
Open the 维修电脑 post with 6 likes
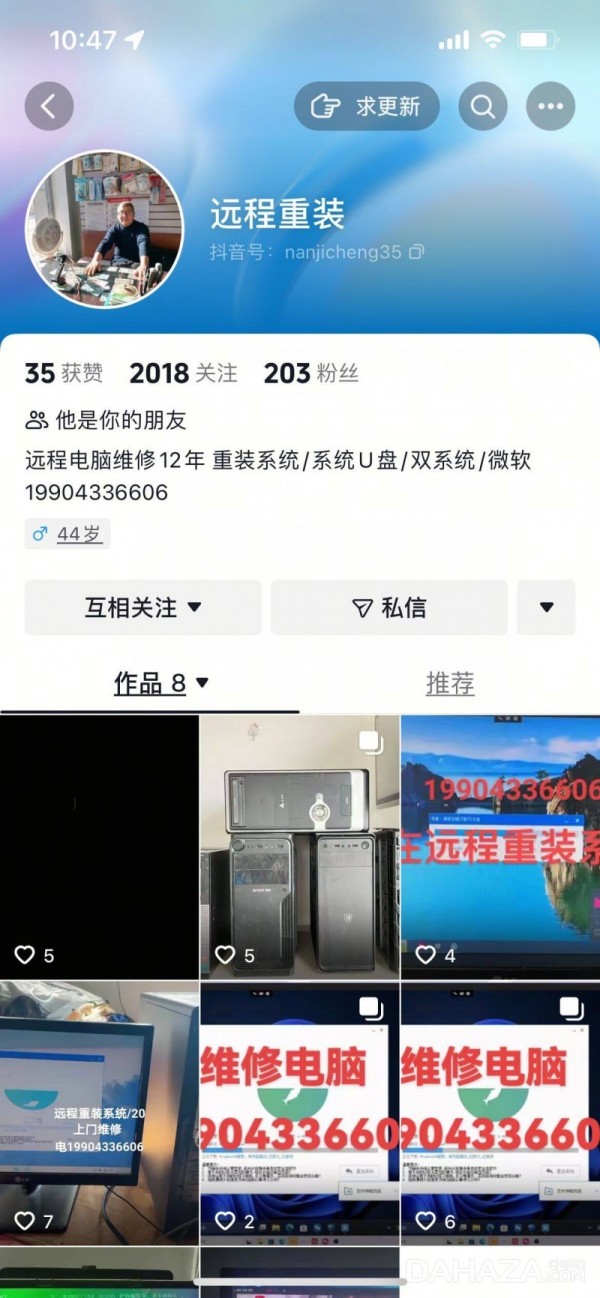tap(500, 1112)
